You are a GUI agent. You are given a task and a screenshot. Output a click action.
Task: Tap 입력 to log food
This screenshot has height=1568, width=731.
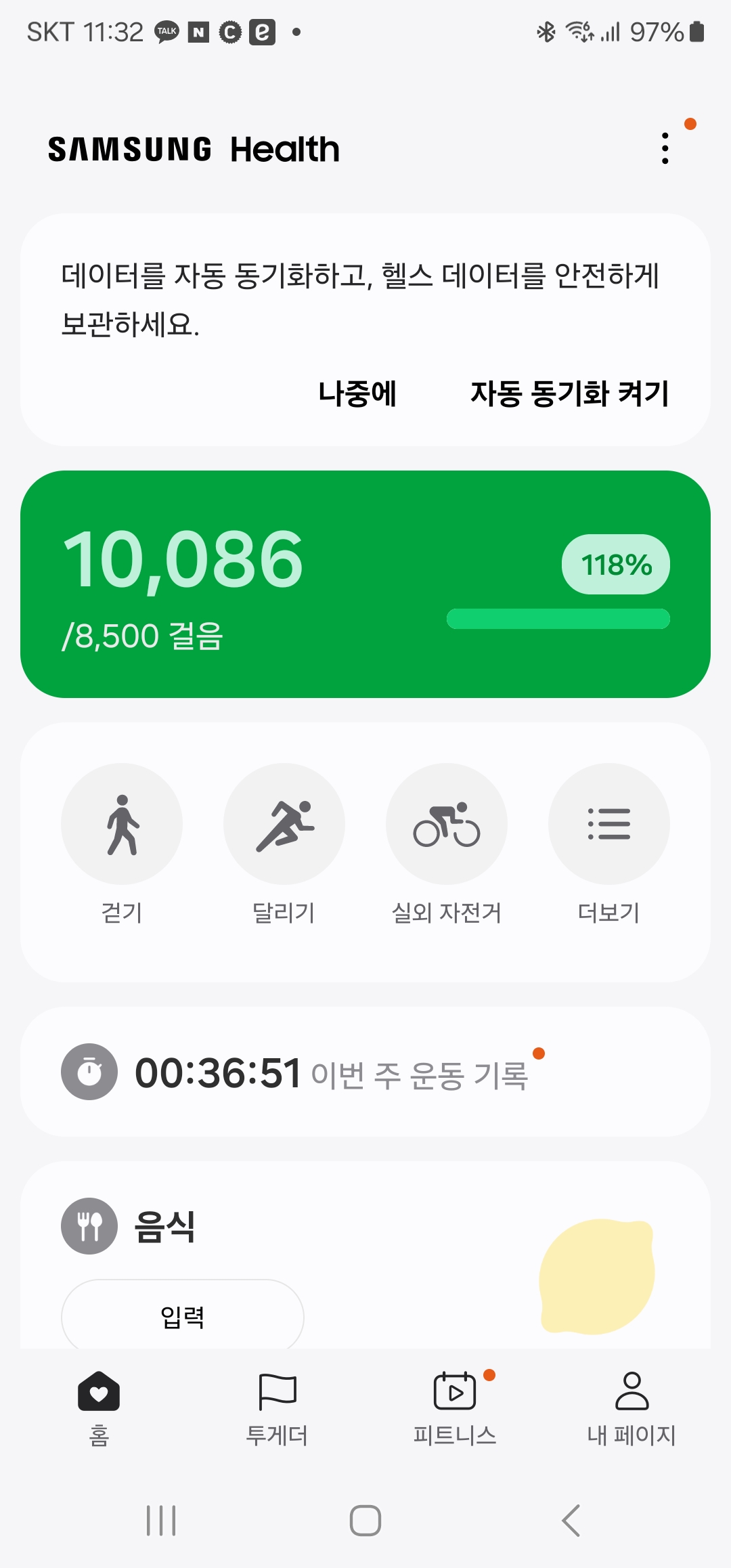[x=183, y=1316]
